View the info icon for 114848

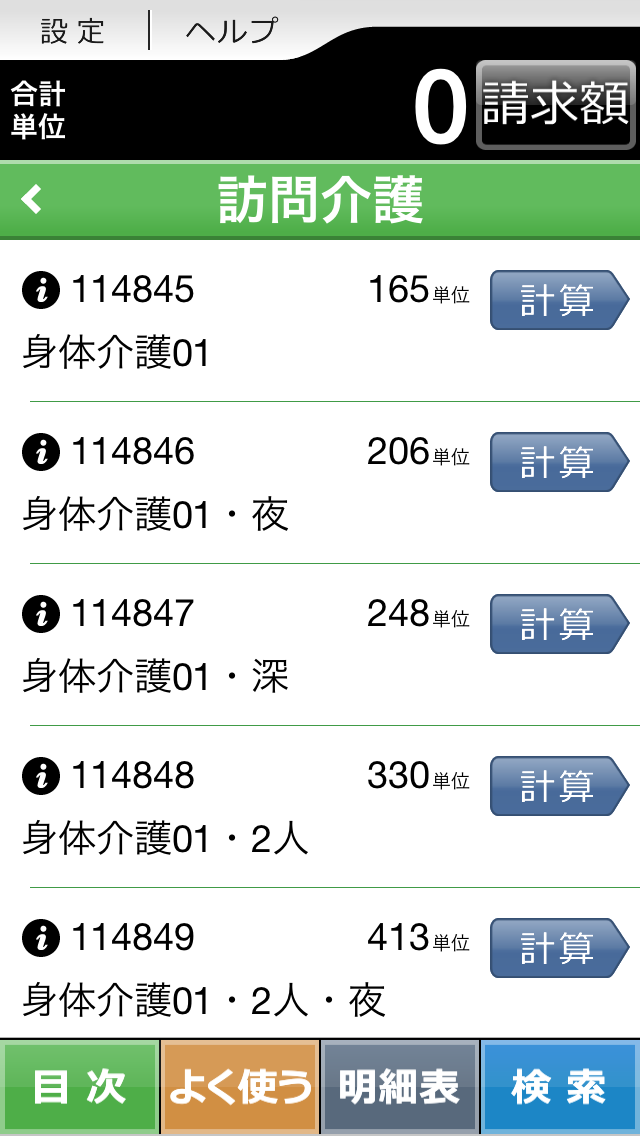41,777
